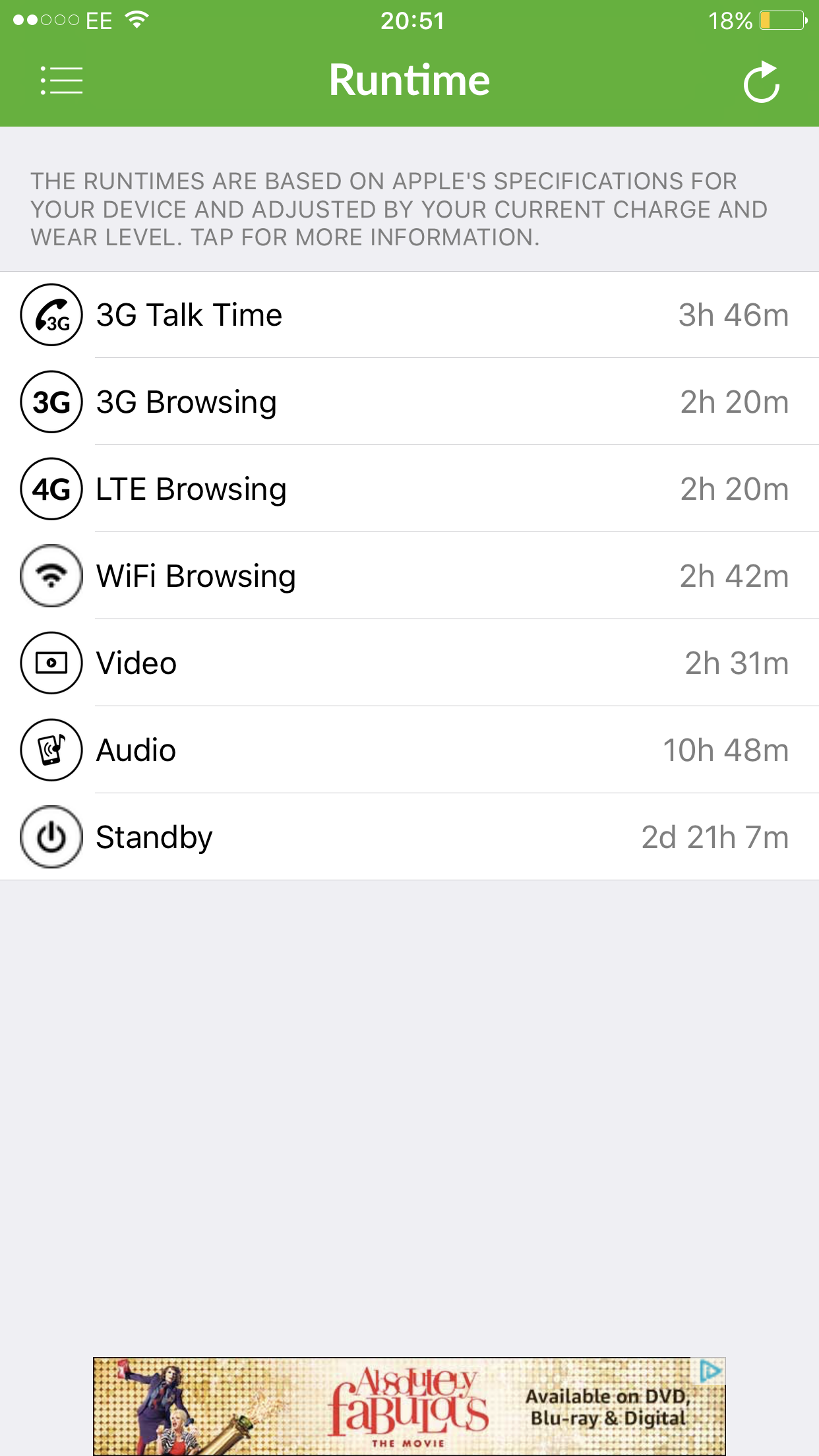View 3G Browsing runtime info
819x1456 pixels.
409,402
